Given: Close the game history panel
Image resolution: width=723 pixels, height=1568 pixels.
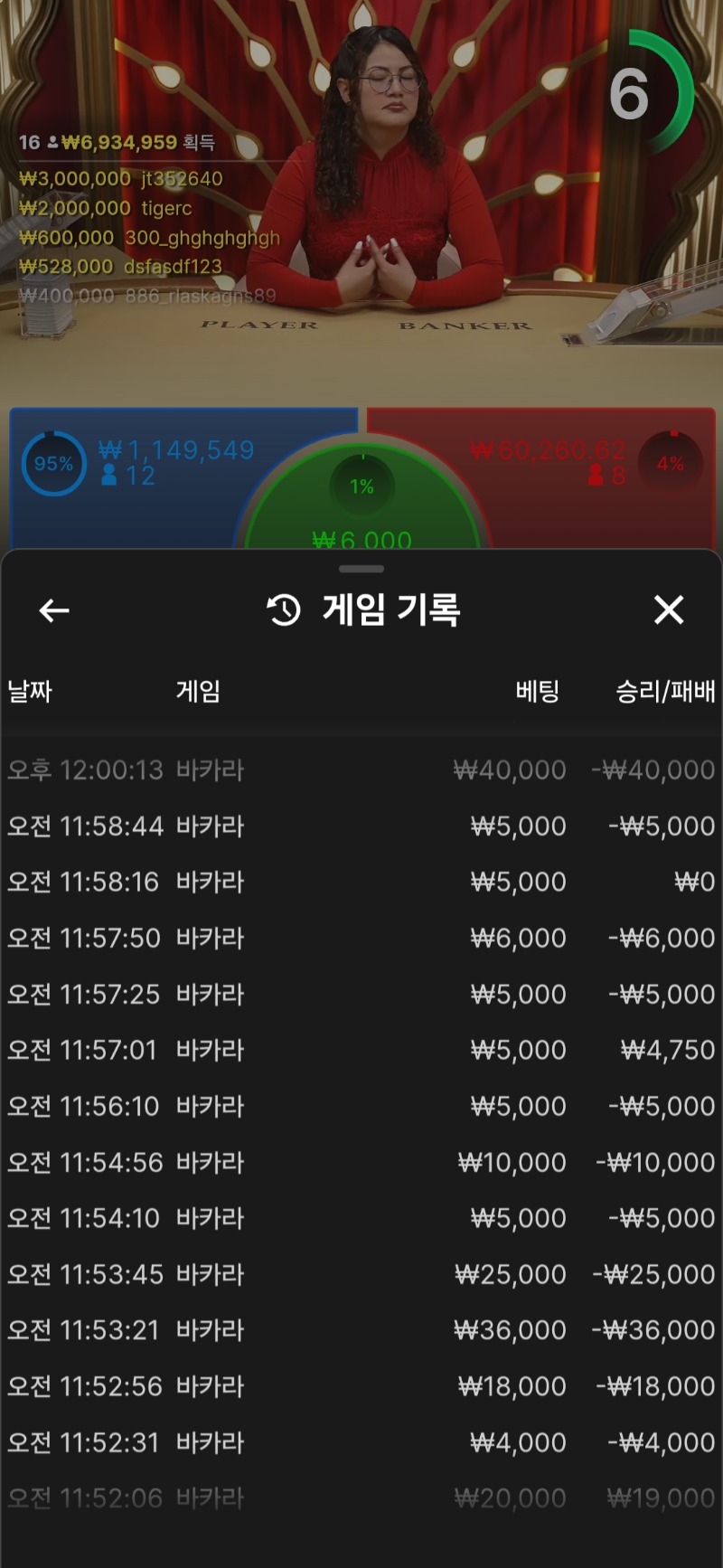Looking at the screenshot, I should (x=669, y=610).
